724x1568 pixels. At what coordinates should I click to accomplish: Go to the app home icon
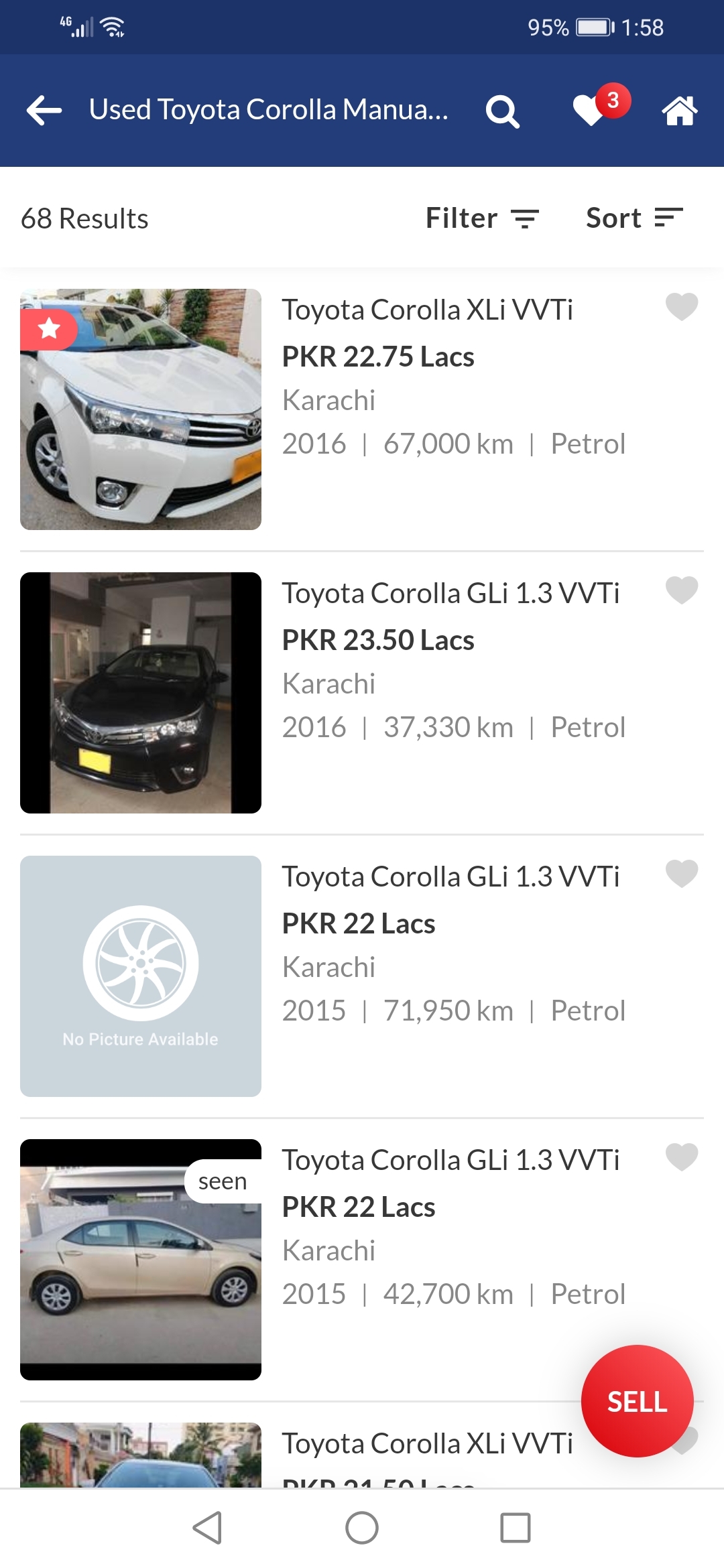pyautogui.click(x=680, y=111)
